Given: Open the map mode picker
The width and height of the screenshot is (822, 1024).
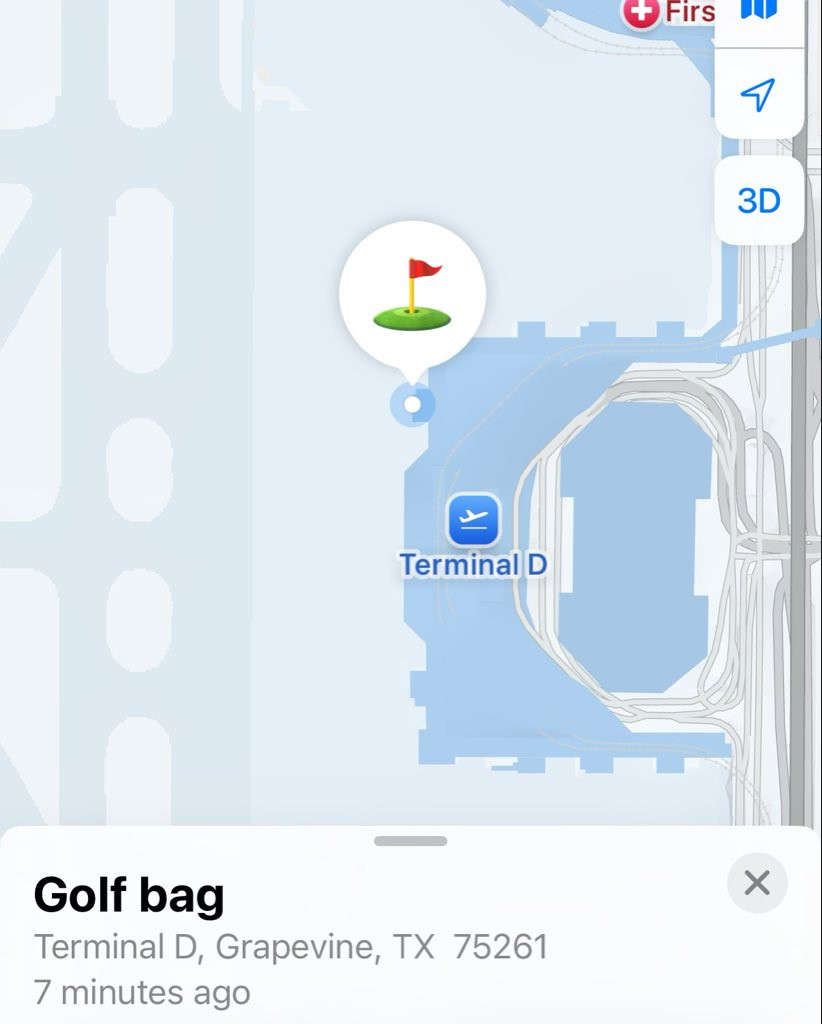Looking at the screenshot, I should pos(758,12).
